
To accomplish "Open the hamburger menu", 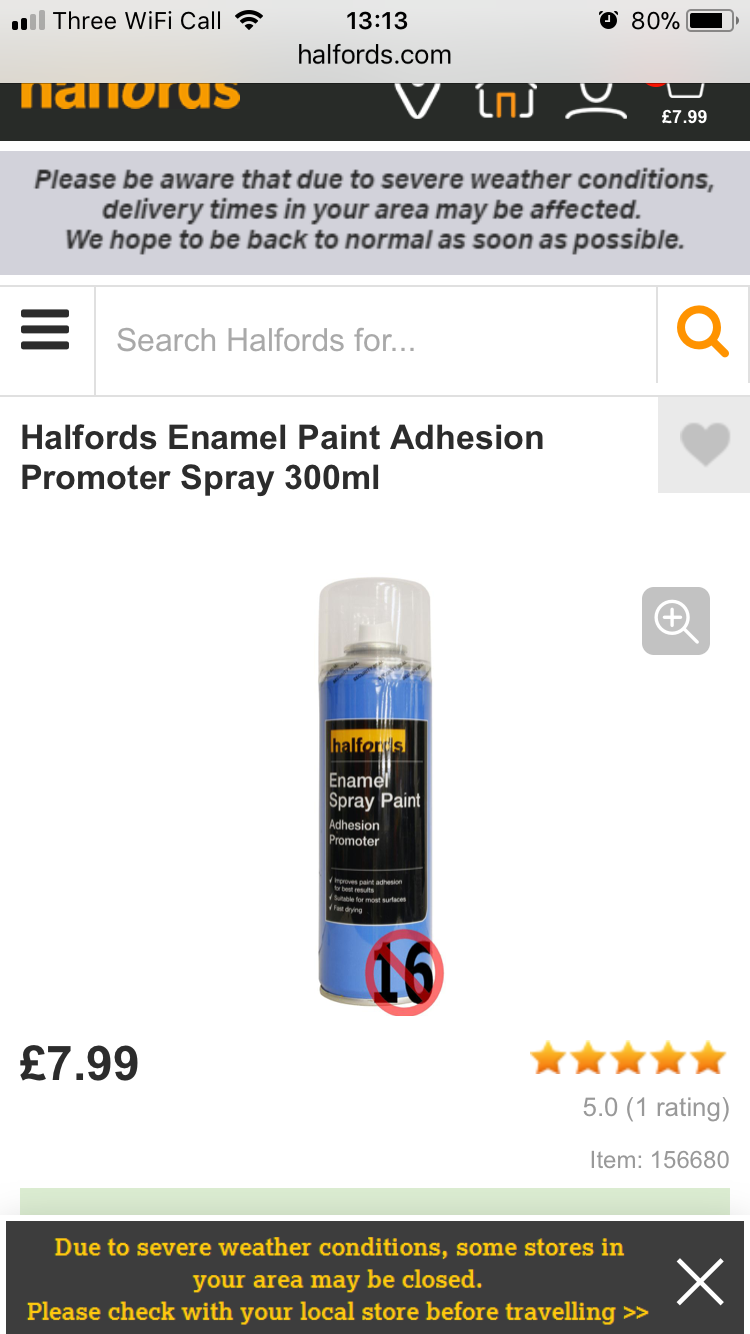I will pos(46,331).
